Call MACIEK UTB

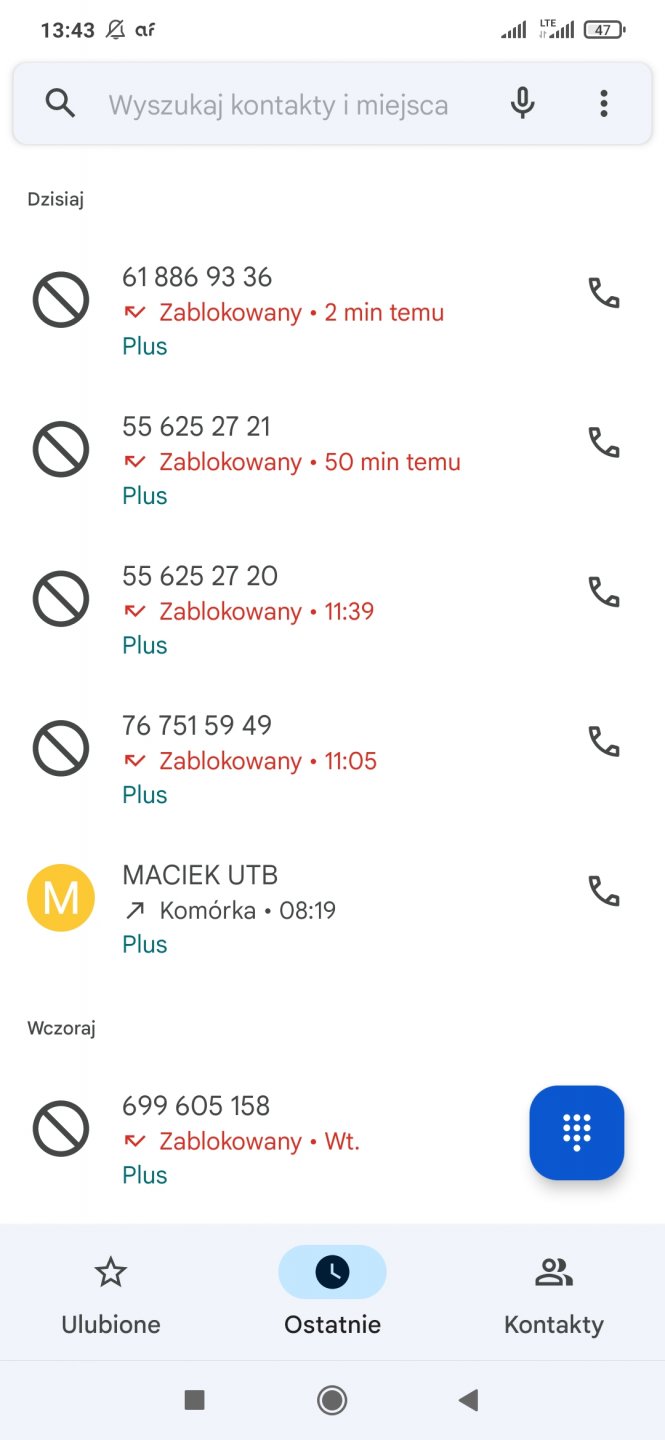[x=603, y=891]
